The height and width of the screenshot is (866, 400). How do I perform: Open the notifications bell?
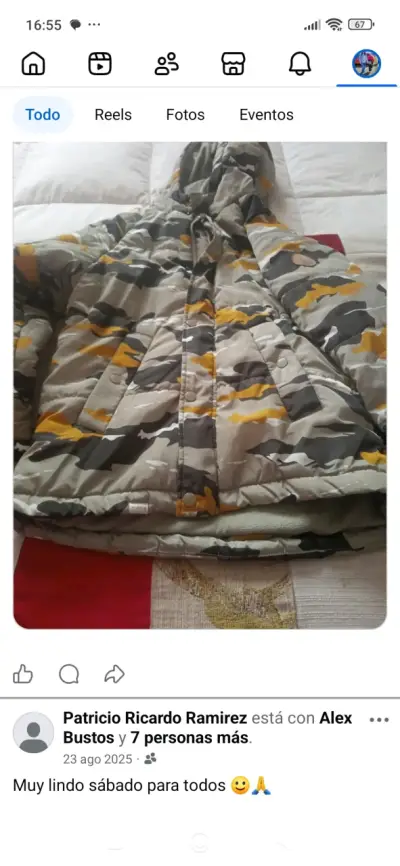point(300,64)
